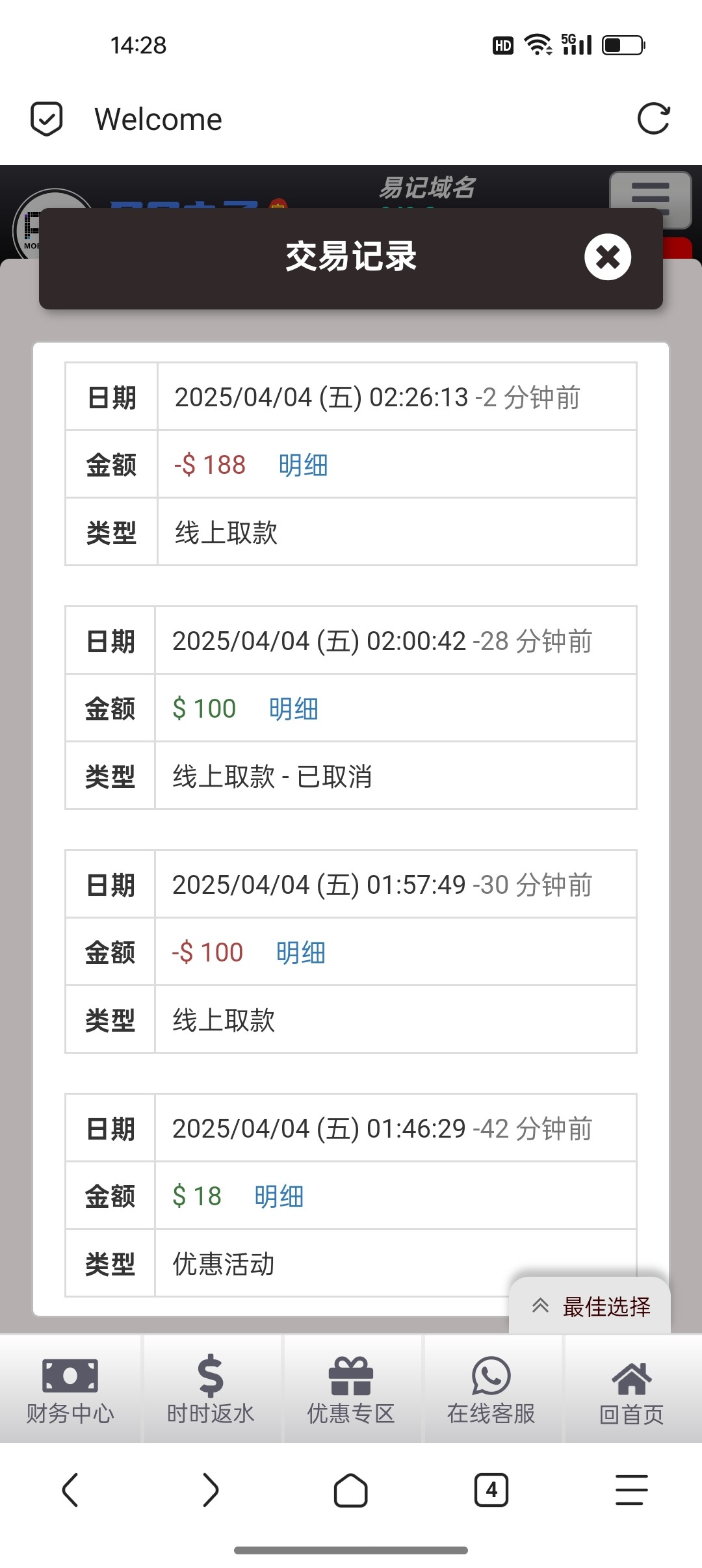Expand the 最佳选择 panel
702x1568 pixels.
(590, 1306)
